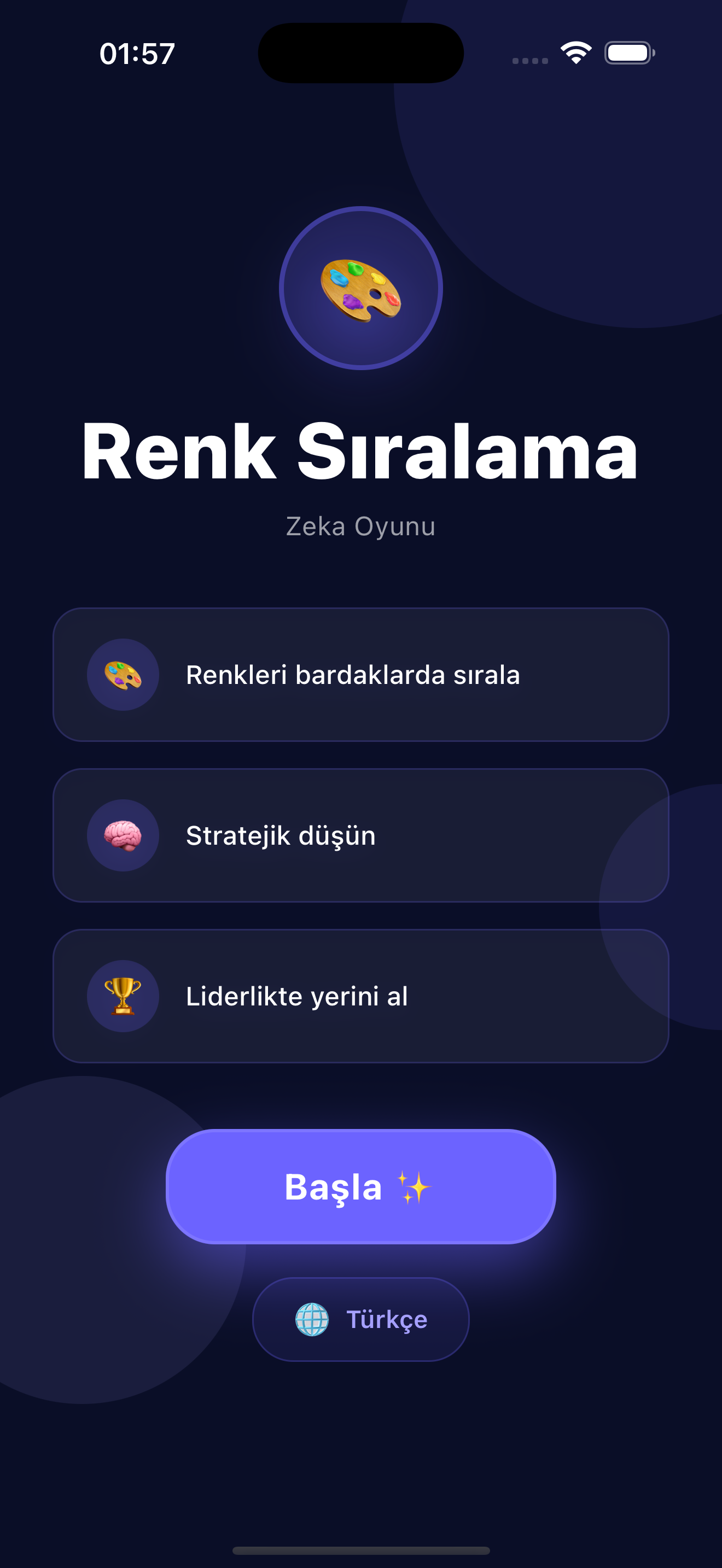This screenshot has height=1568, width=722.
Task: Select the Stratejik düşün card label
Action: 281,835
